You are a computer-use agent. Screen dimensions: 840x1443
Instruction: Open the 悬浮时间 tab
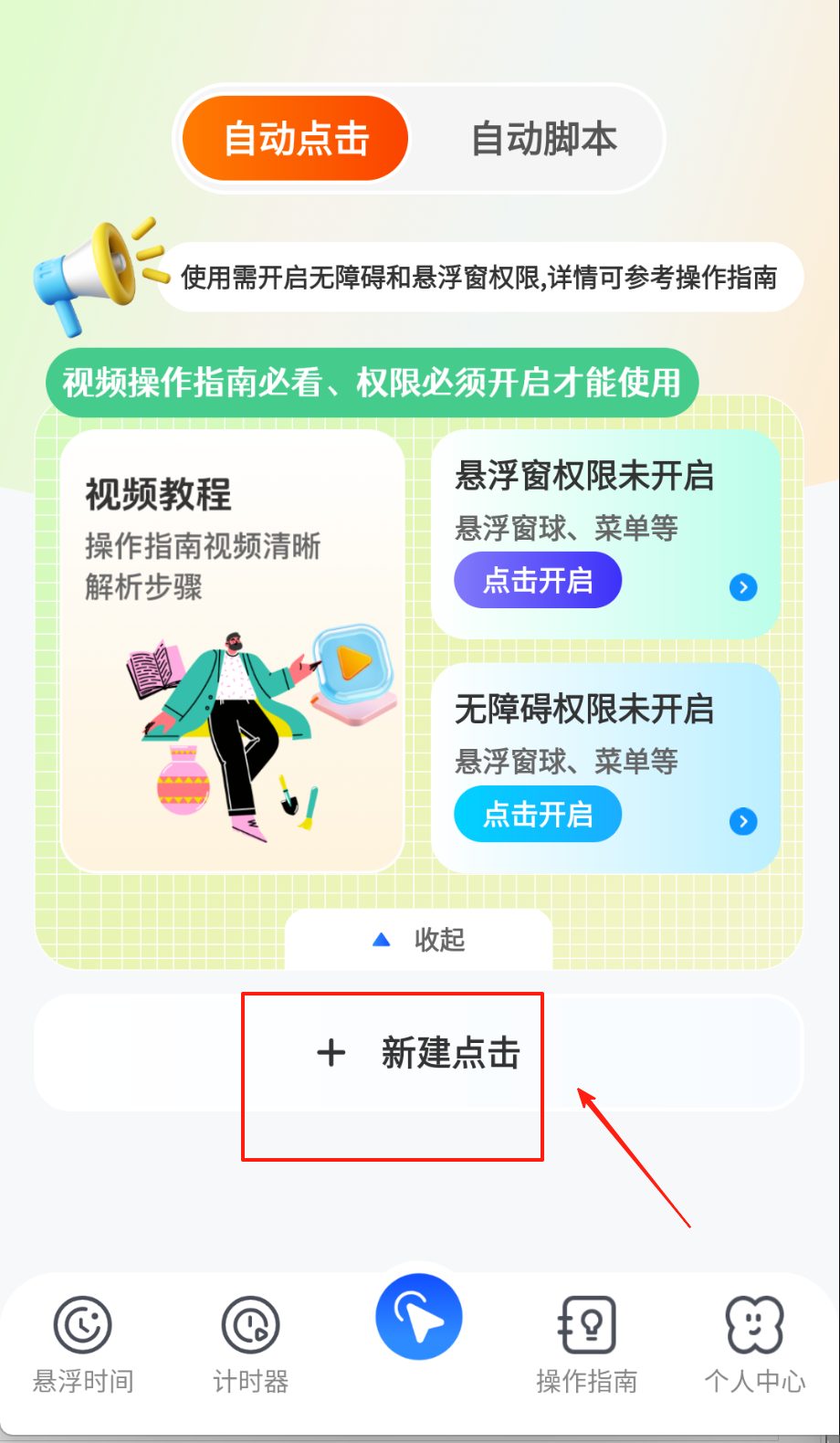click(x=83, y=1344)
